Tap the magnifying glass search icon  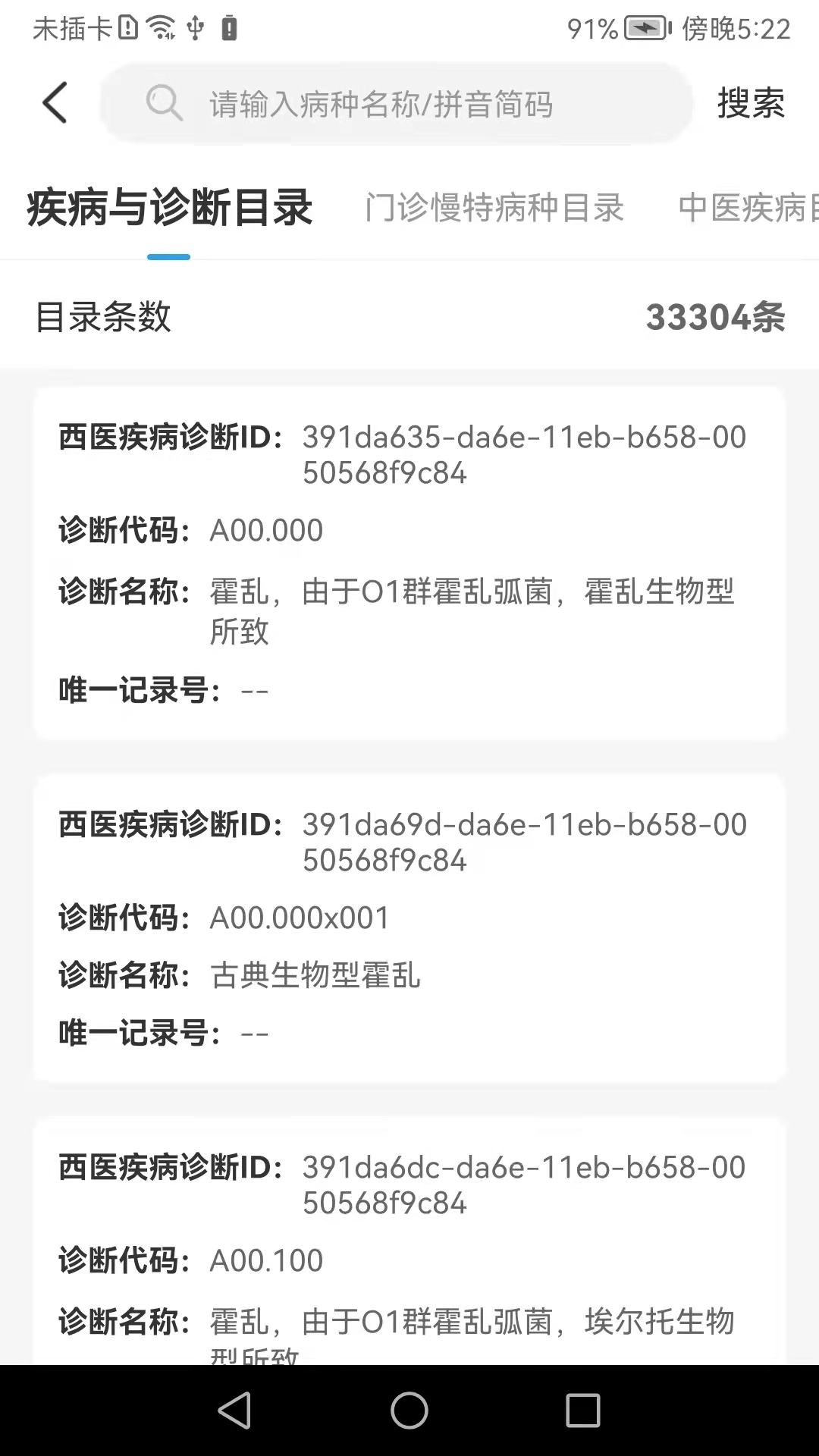[x=165, y=104]
